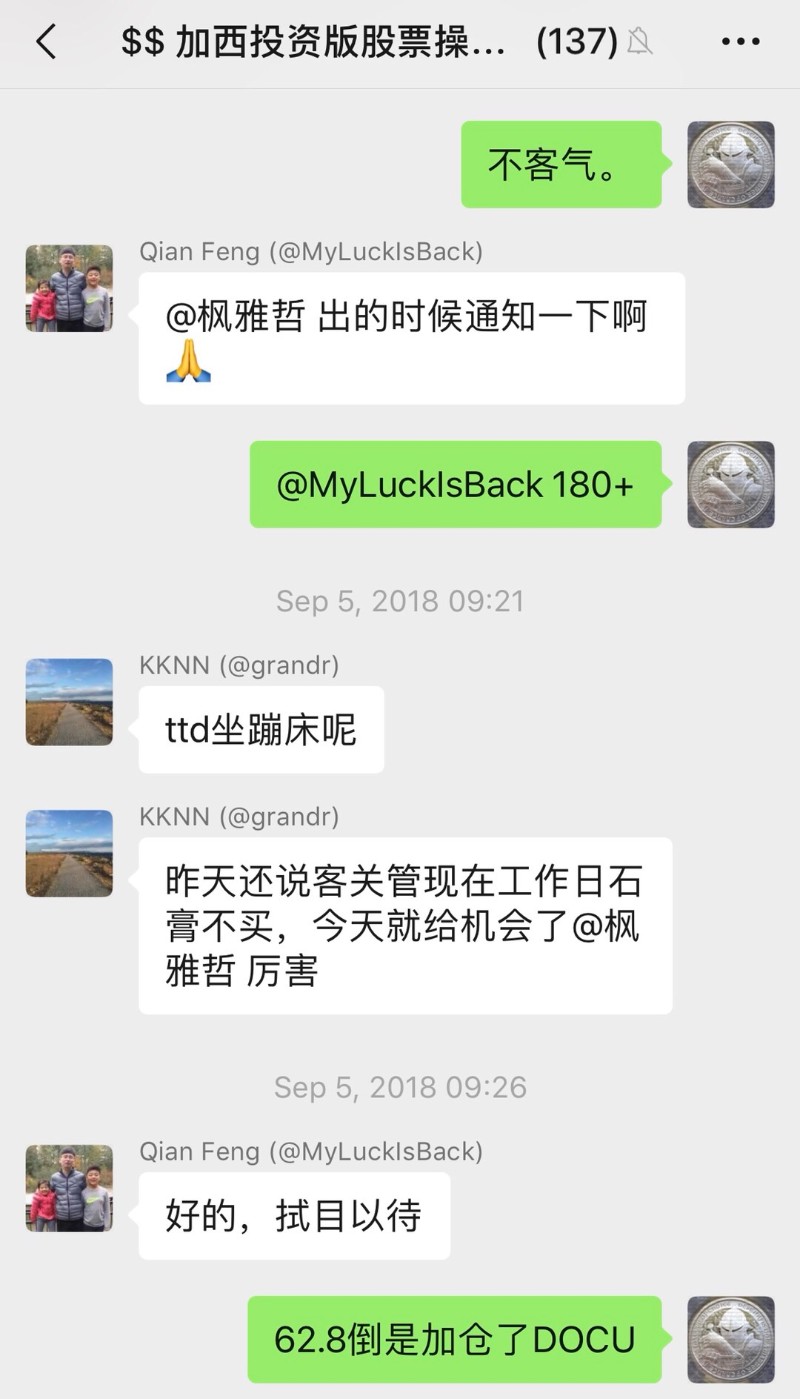Image resolution: width=800 pixels, height=1399 pixels.
Task: Tap the coin avatar beside 62.8倒是加仓了DOCU
Action: tap(731, 1340)
